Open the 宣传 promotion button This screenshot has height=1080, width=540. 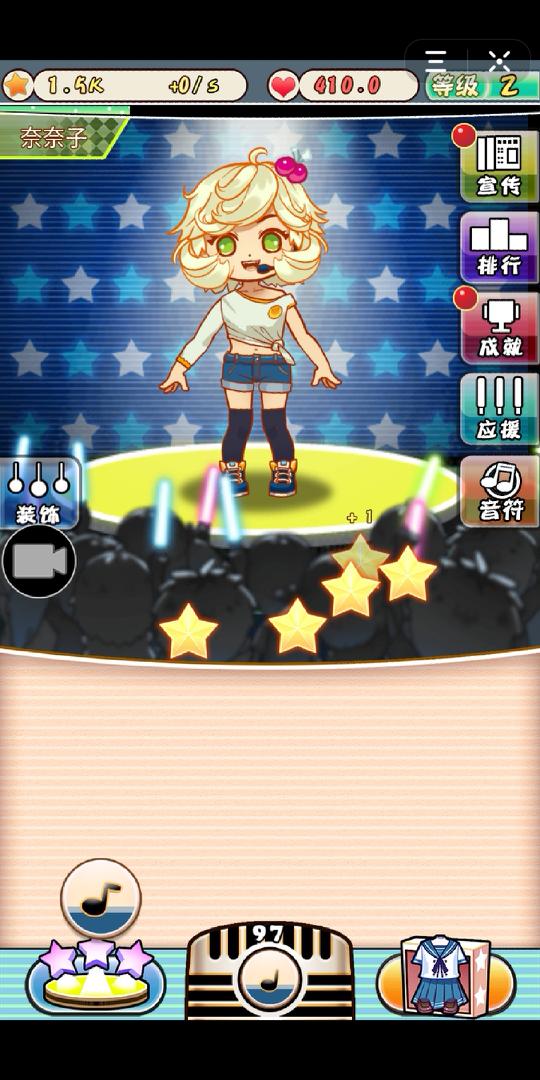click(499, 166)
